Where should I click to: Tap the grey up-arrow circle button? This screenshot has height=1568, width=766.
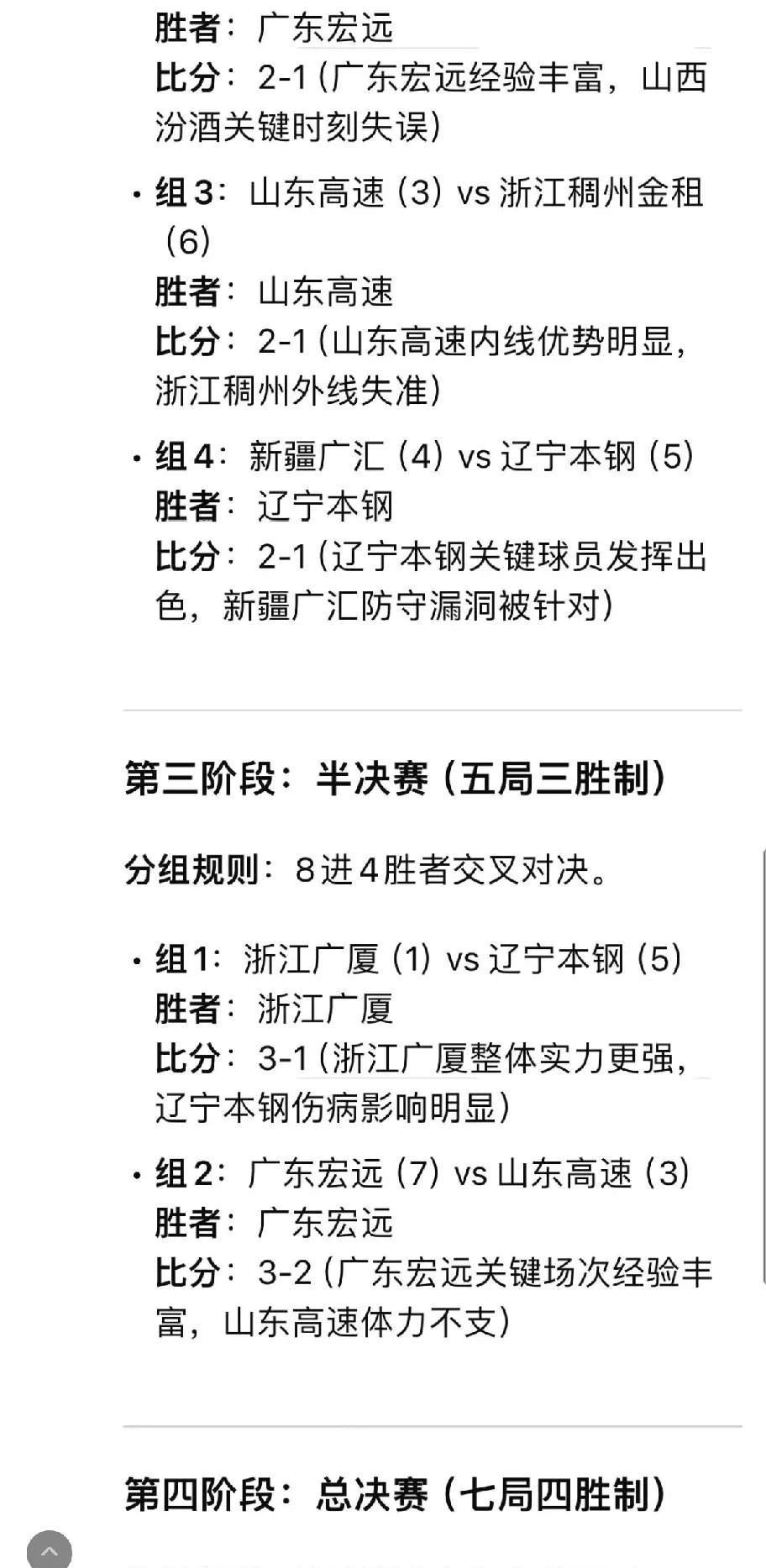[x=50, y=1550]
